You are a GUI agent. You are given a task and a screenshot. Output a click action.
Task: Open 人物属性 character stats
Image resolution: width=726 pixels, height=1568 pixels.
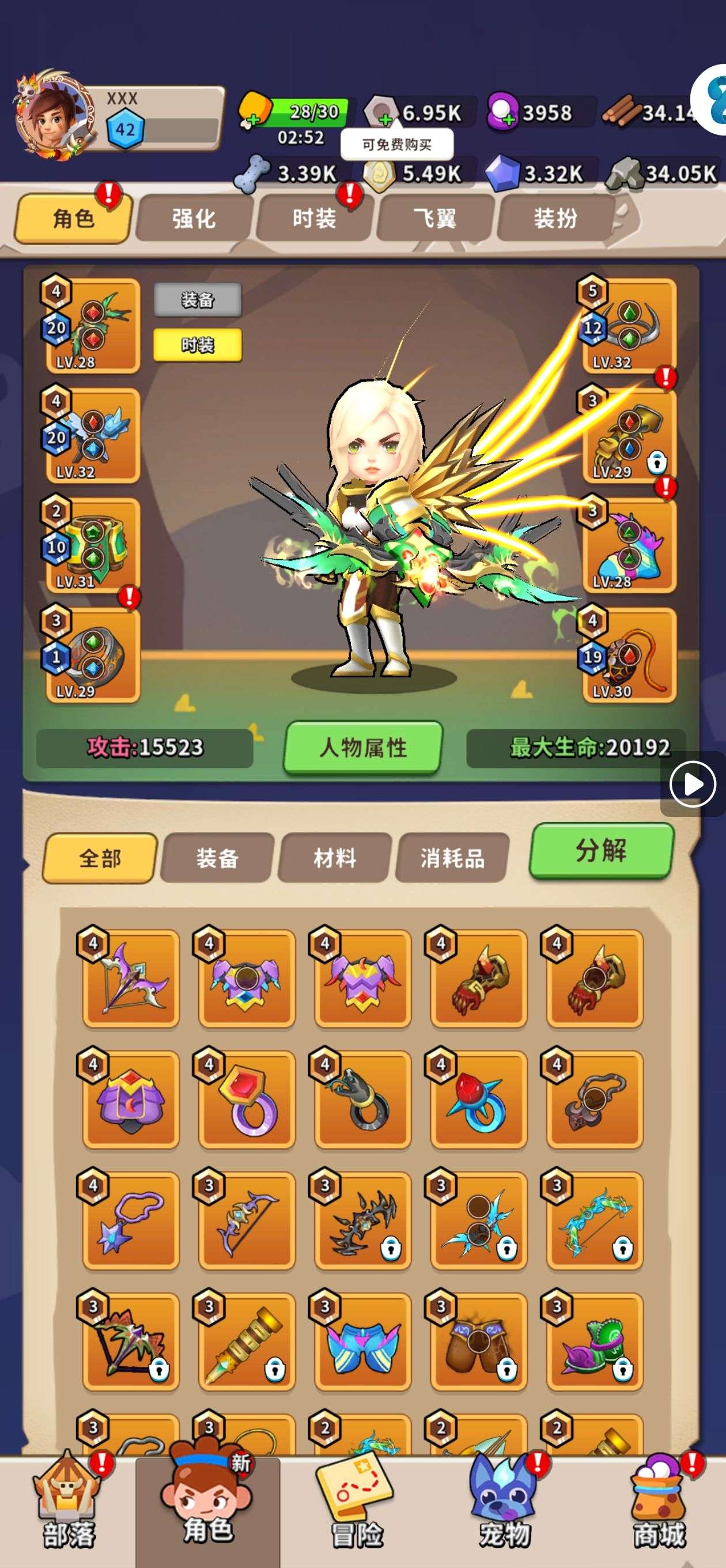coord(364,748)
